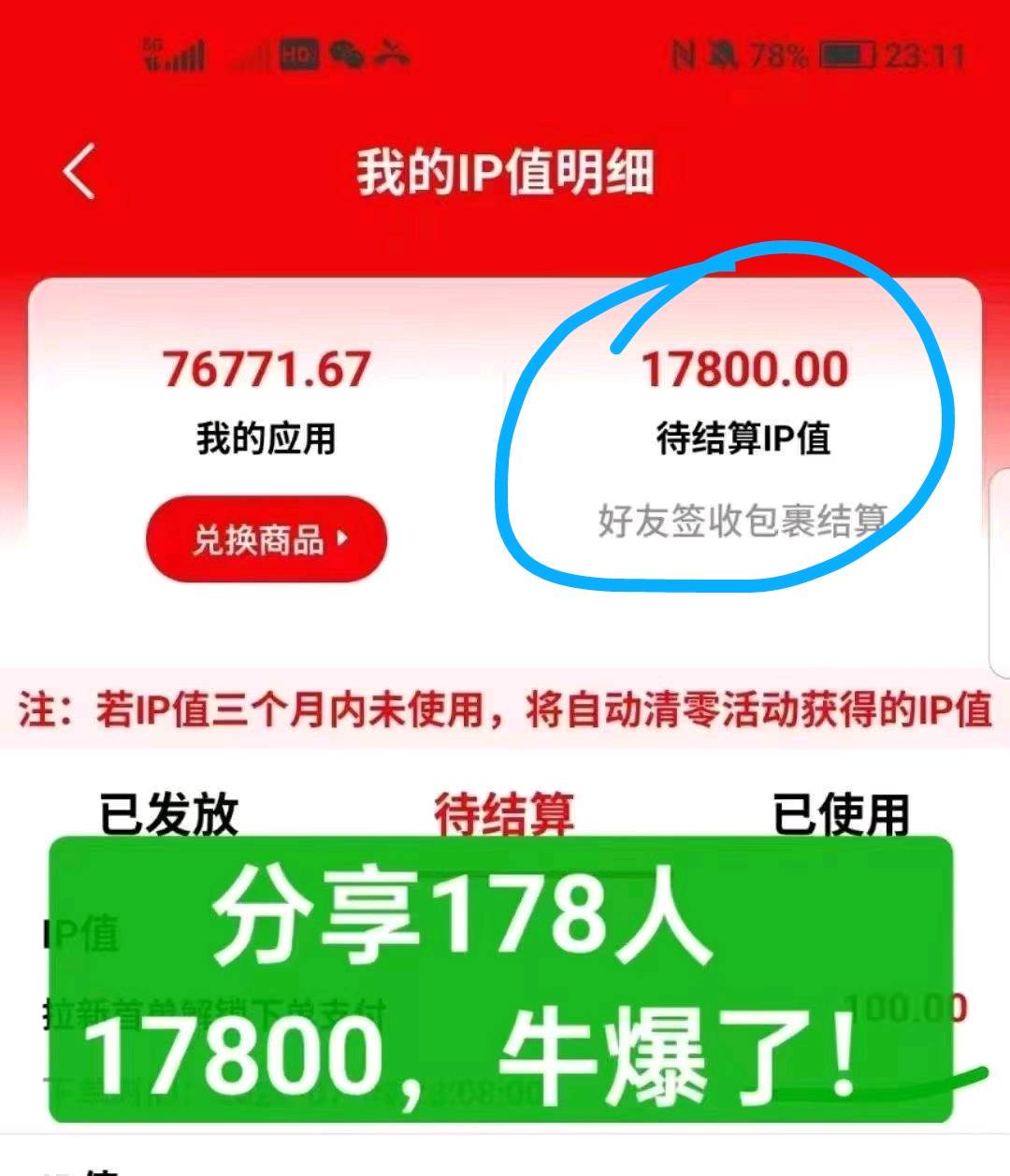
Task: Go back from the IP值明细 page
Action: coord(79,172)
